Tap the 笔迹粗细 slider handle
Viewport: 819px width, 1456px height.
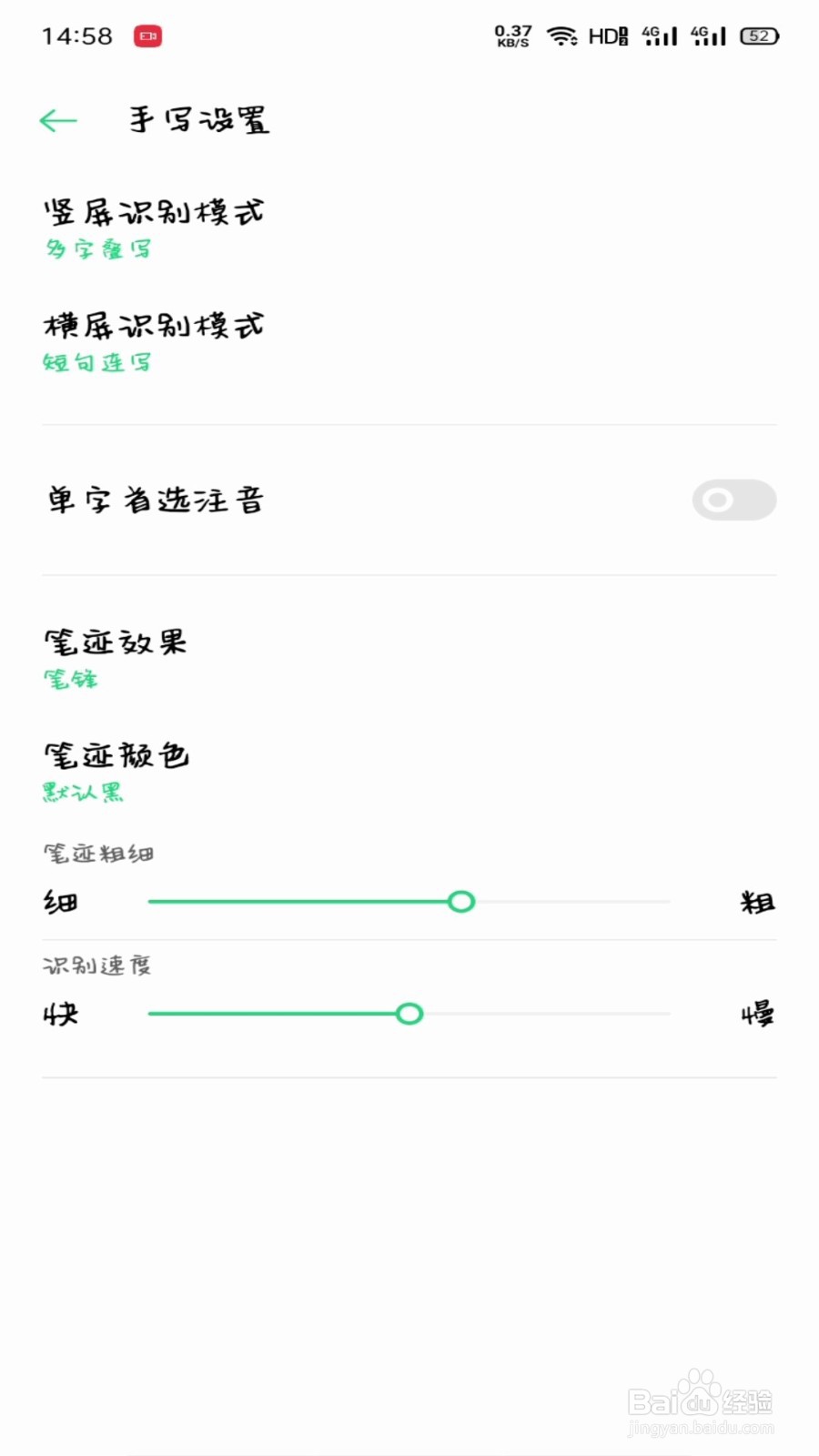(461, 902)
